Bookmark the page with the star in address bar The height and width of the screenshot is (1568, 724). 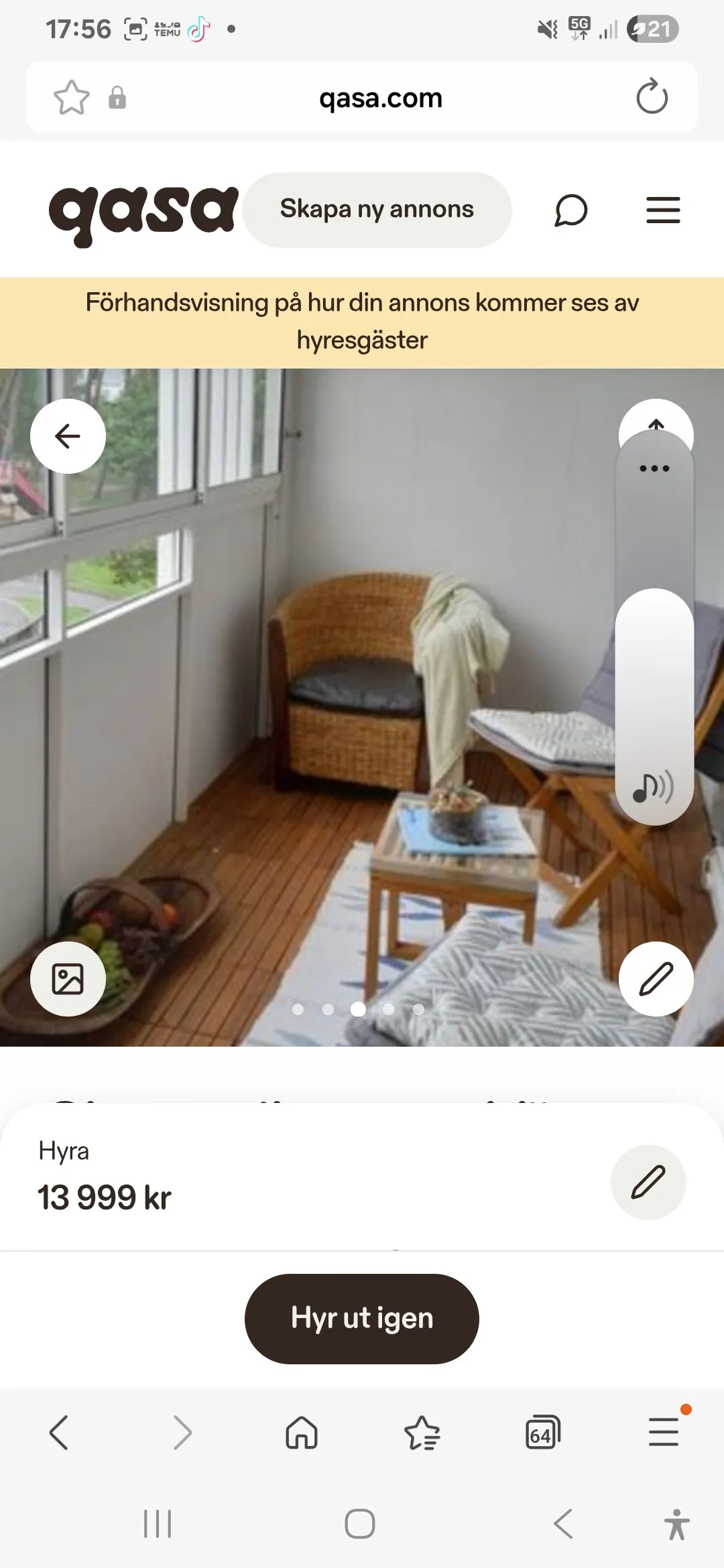click(x=71, y=98)
